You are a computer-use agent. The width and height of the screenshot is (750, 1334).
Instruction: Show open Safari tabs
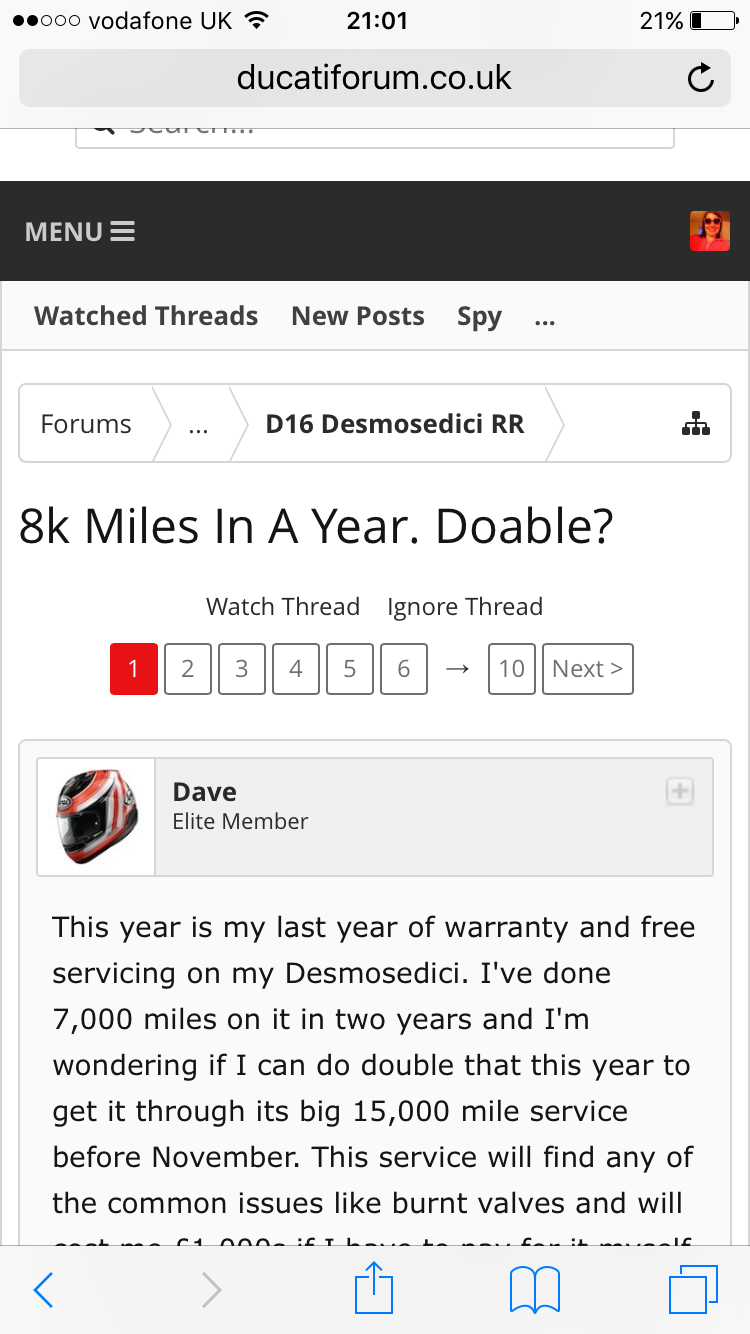coord(693,1290)
